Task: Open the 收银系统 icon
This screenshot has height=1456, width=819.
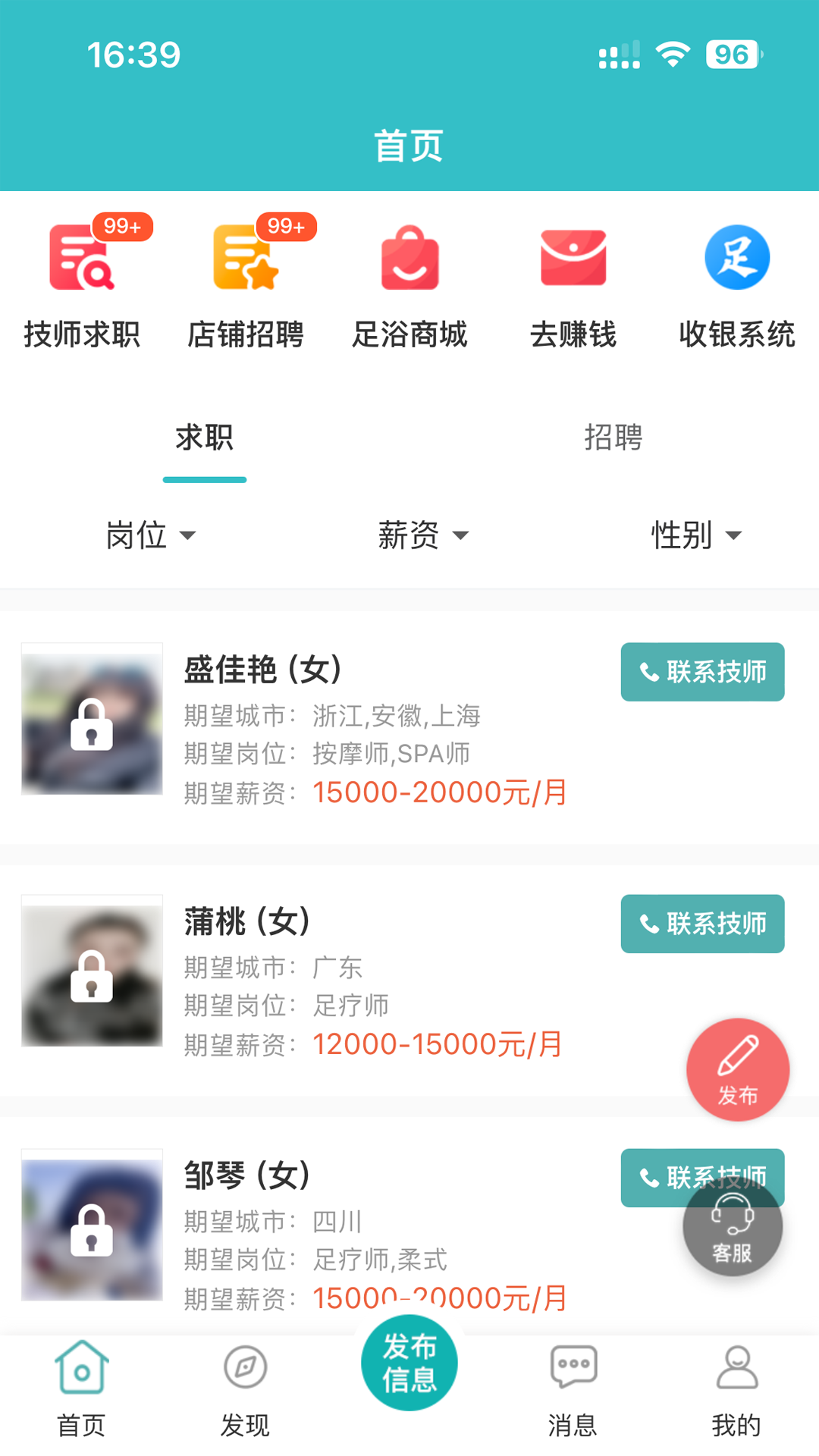Action: 737,258
